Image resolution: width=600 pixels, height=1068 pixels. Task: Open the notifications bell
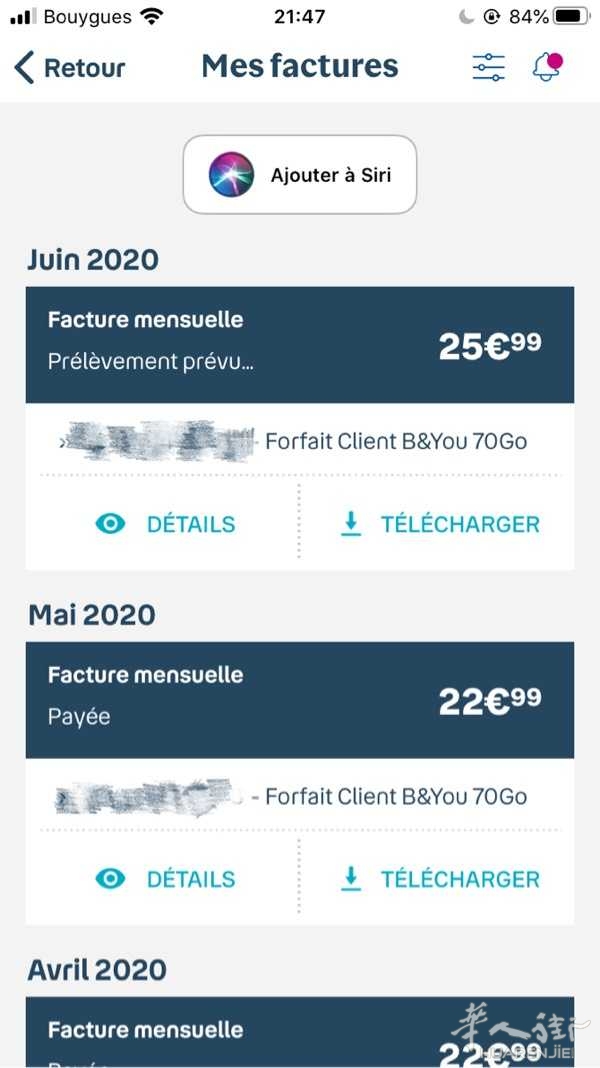coord(547,67)
